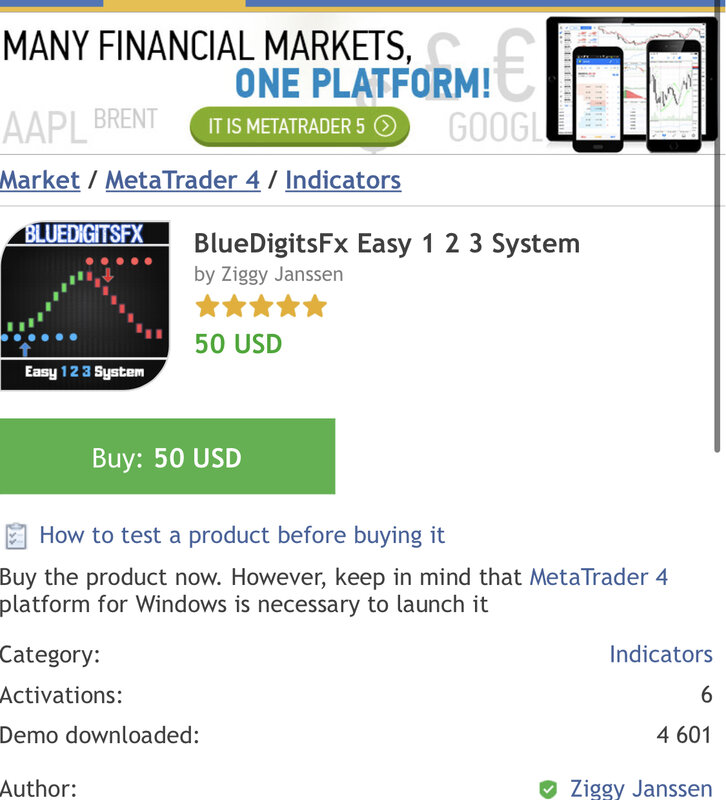726x800 pixels.
Task: Go to MetaTrader 4 breadcrumb link
Action: click(x=182, y=180)
